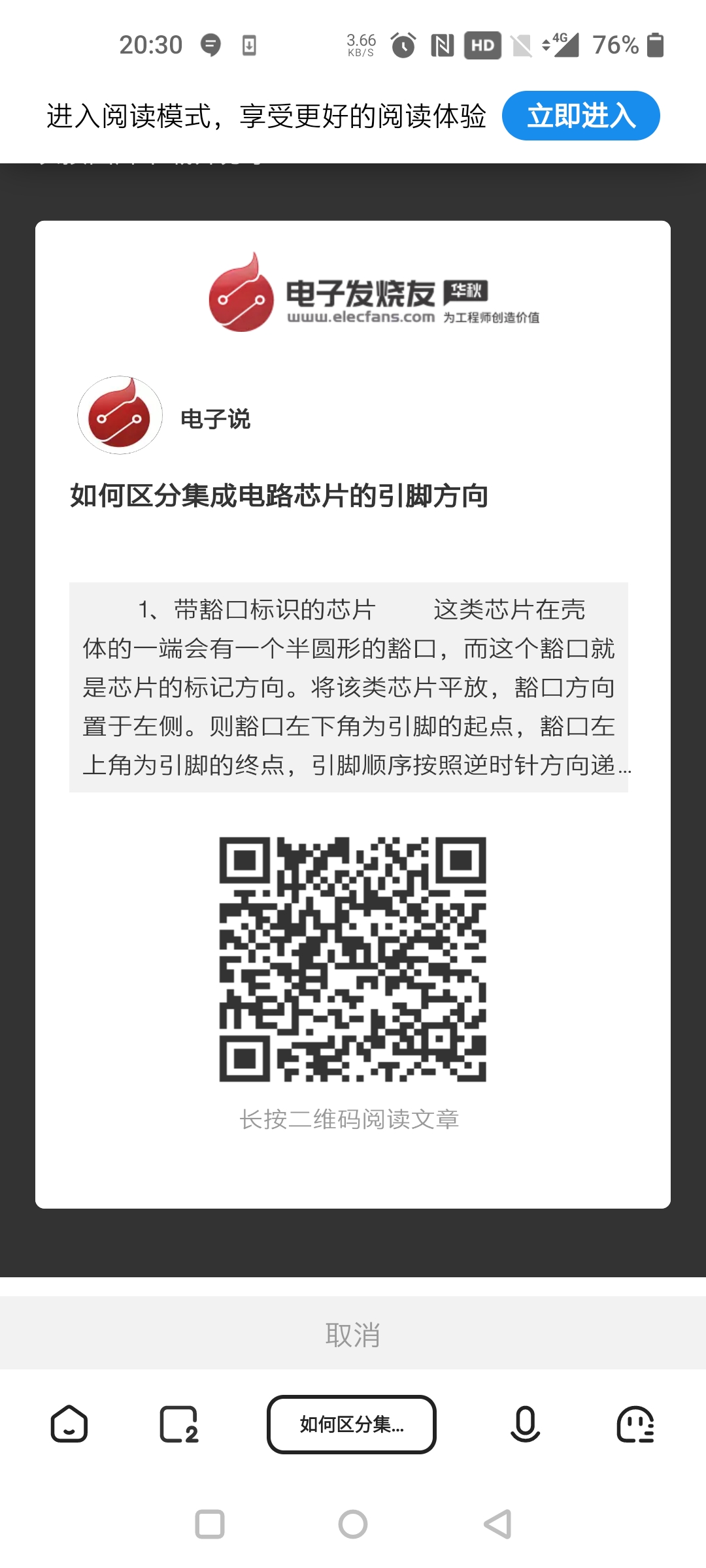This screenshot has width=706, height=1568.
Task: Tap the microphone voice search icon
Action: 525,1424
